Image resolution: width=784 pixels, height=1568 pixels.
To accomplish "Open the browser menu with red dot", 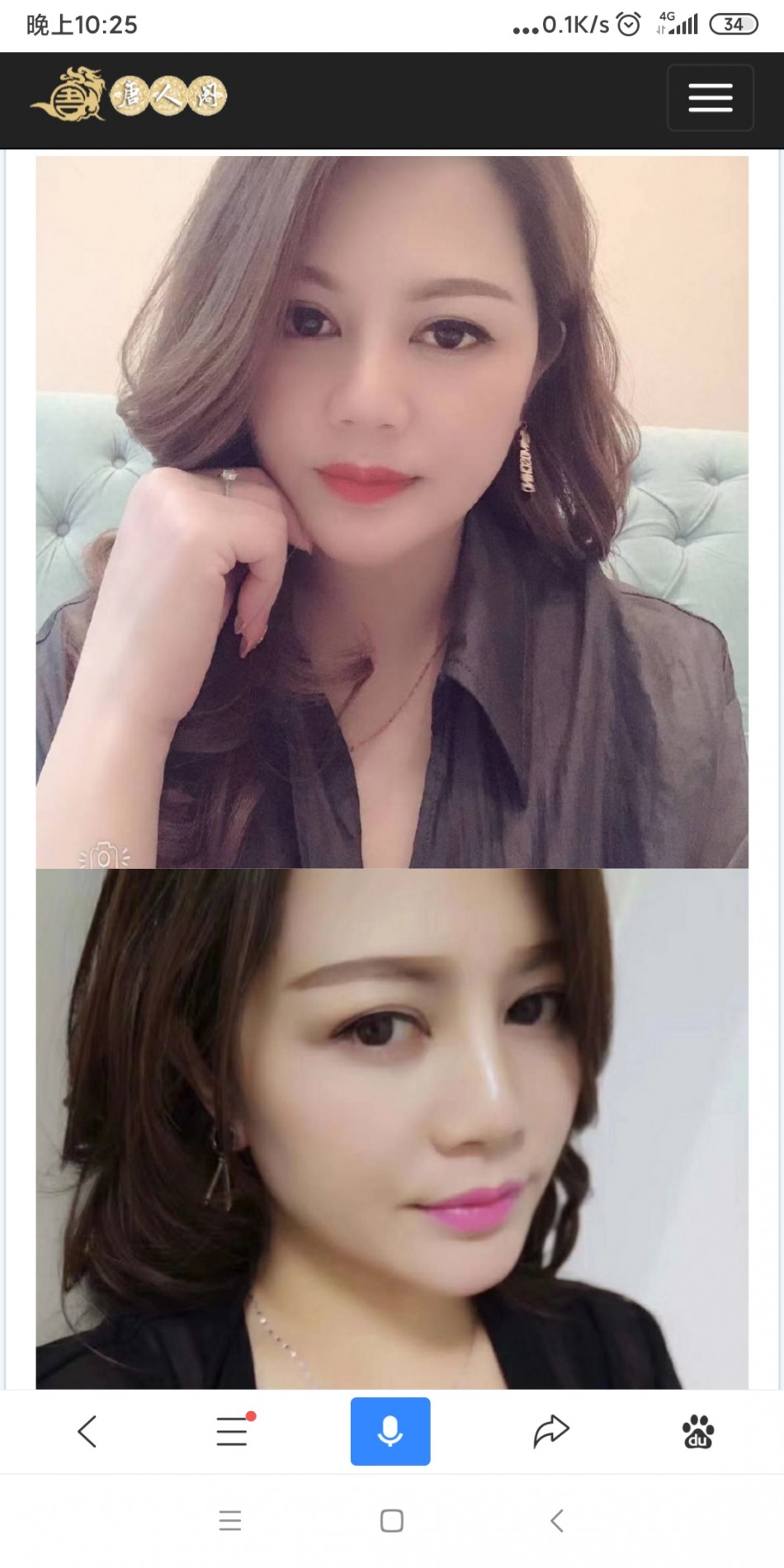I will [233, 1431].
